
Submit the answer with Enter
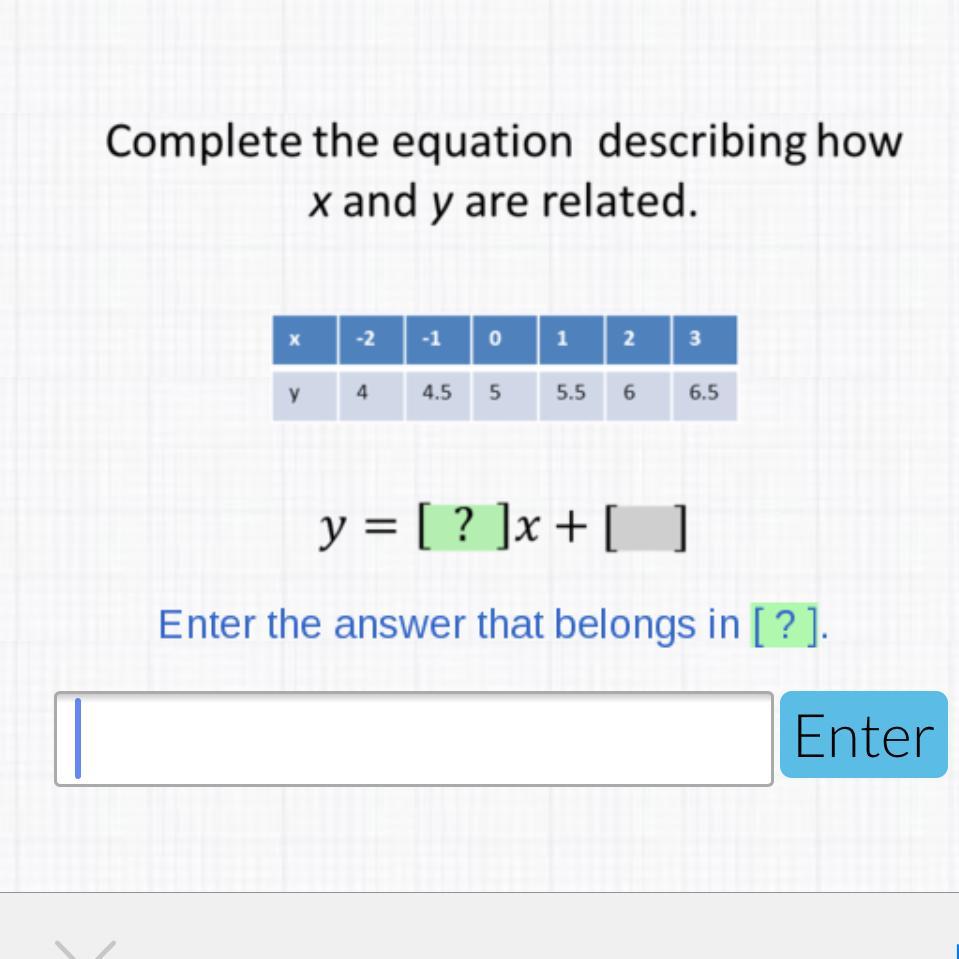pyautogui.click(x=863, y=735)
